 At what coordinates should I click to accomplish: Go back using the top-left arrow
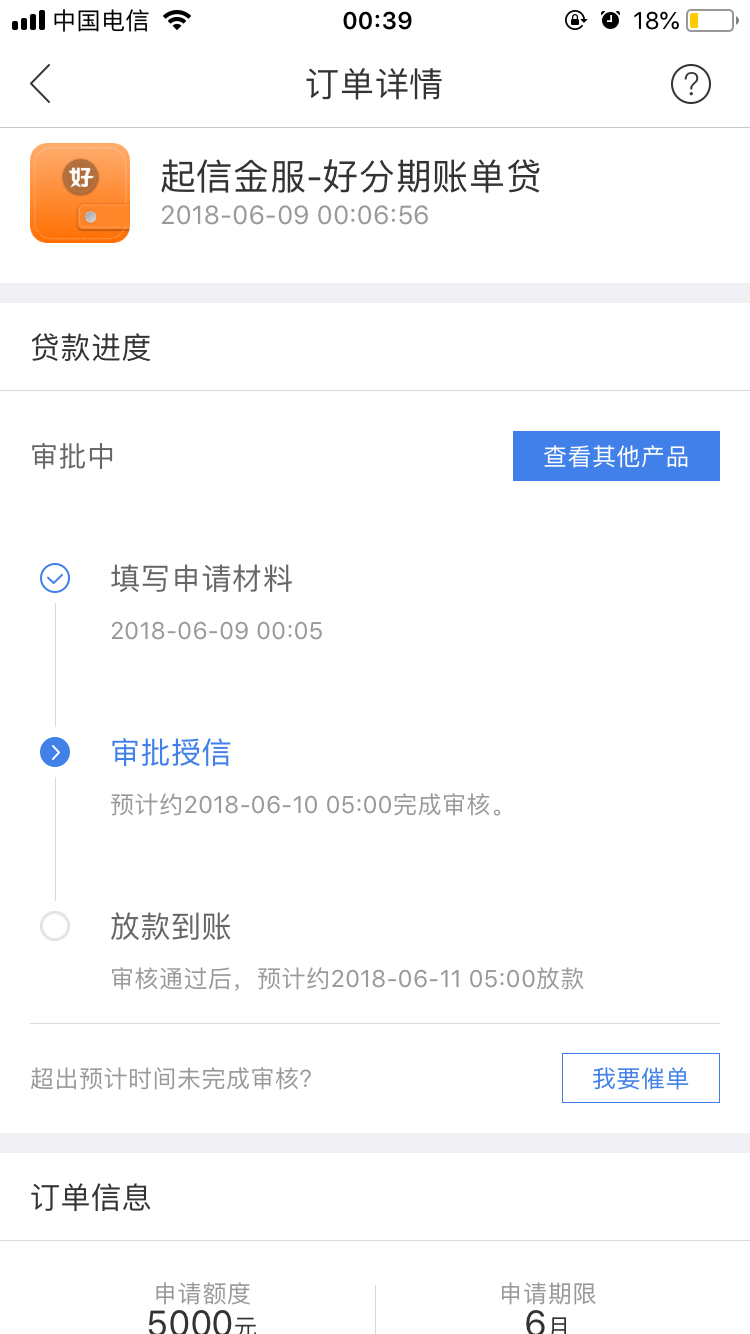tap(40, 84)
